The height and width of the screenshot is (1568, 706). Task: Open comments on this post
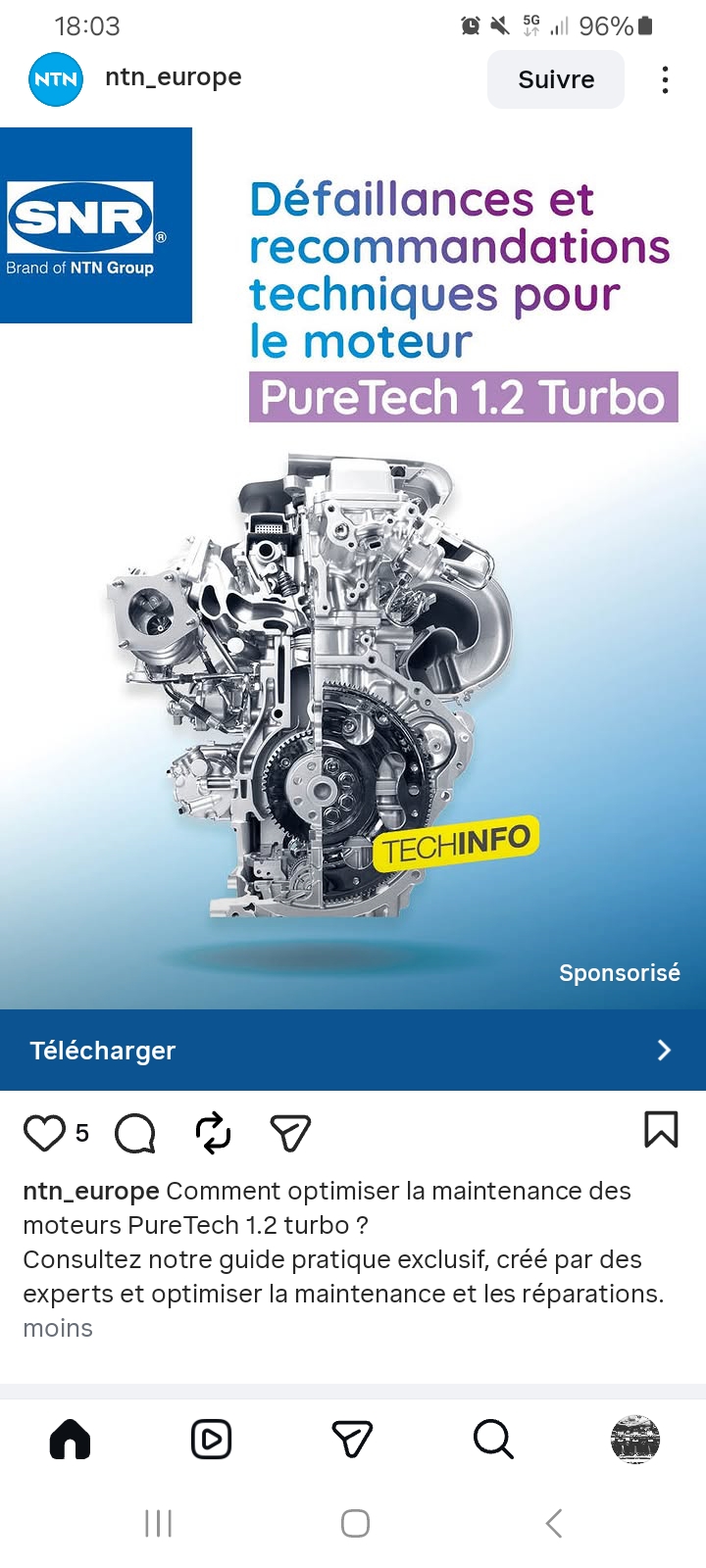[135, 1134]
